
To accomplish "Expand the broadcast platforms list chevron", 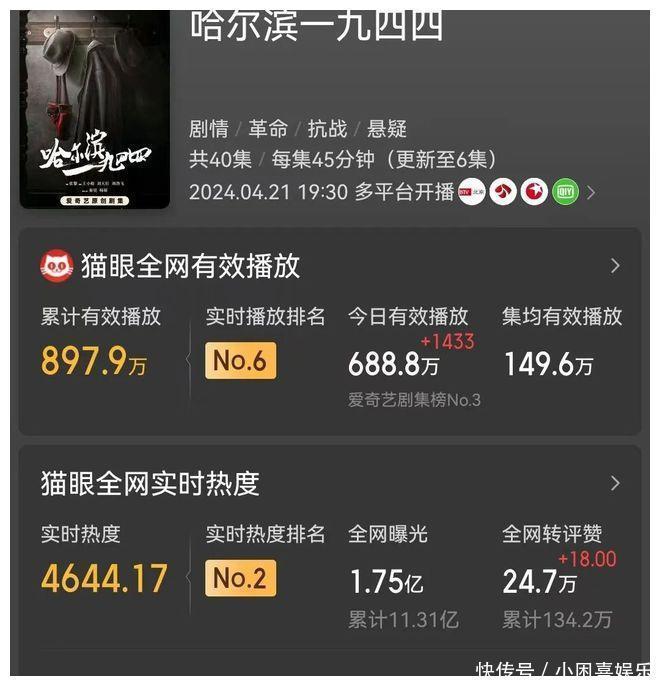I will point(590,192).
